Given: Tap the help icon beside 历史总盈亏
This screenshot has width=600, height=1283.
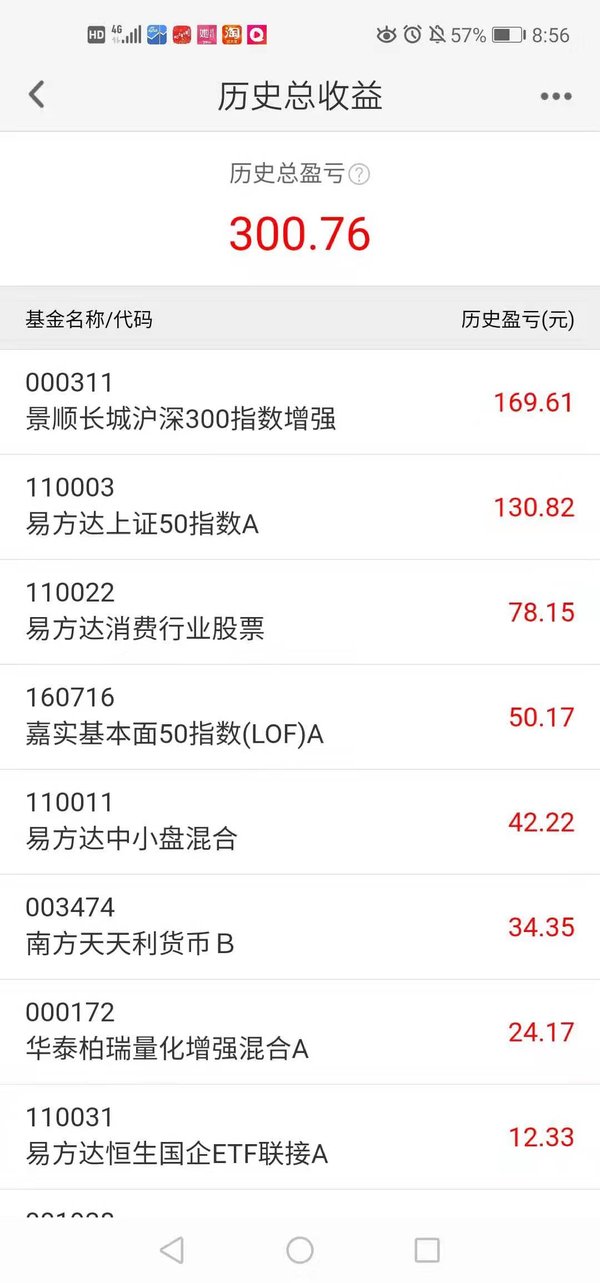Looking at the screenshot, I should (359, 174).
